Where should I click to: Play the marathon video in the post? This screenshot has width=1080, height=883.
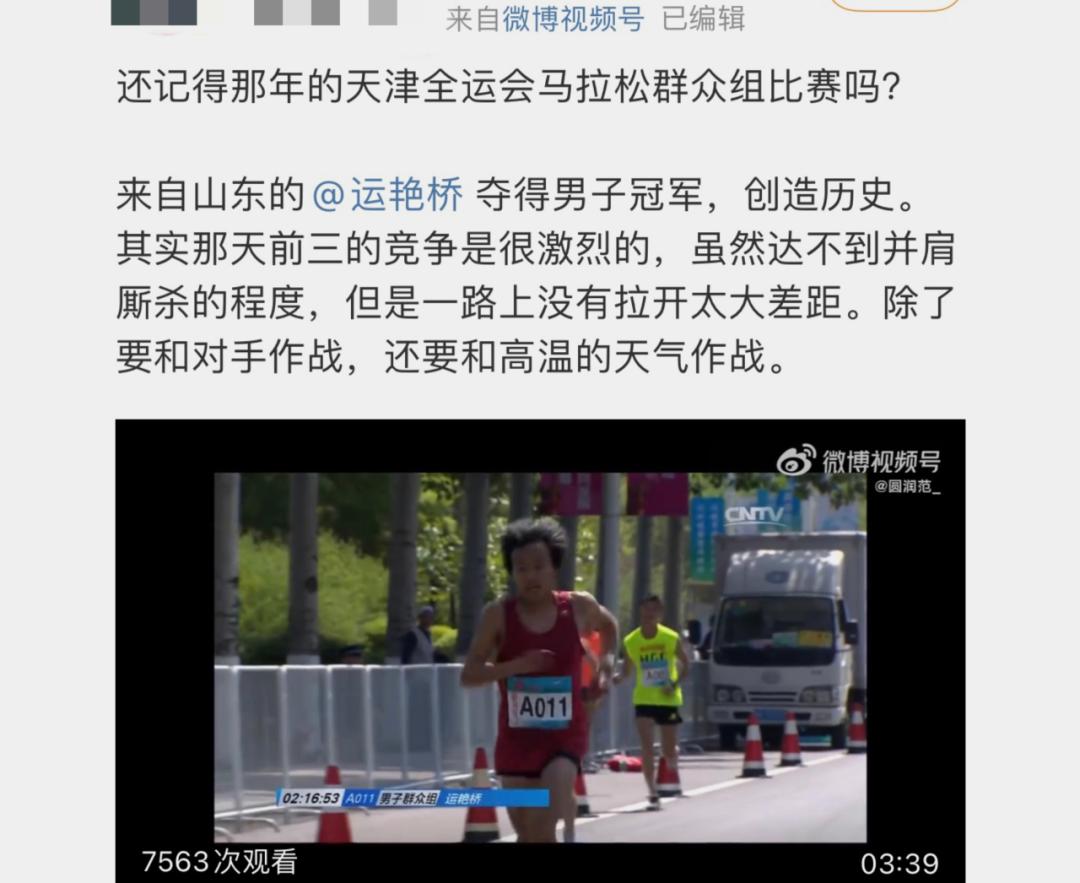[540, 650]
